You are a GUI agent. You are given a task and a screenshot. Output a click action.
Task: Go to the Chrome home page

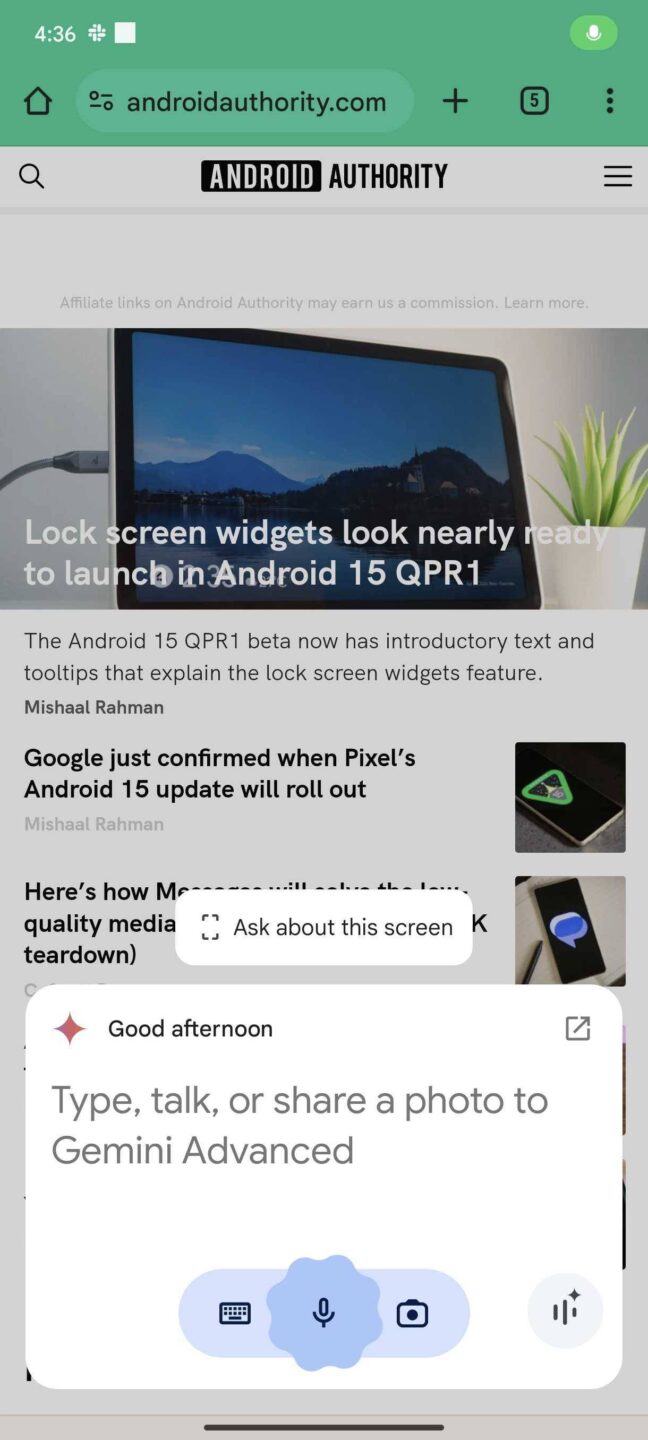click(x=38, y=101)
